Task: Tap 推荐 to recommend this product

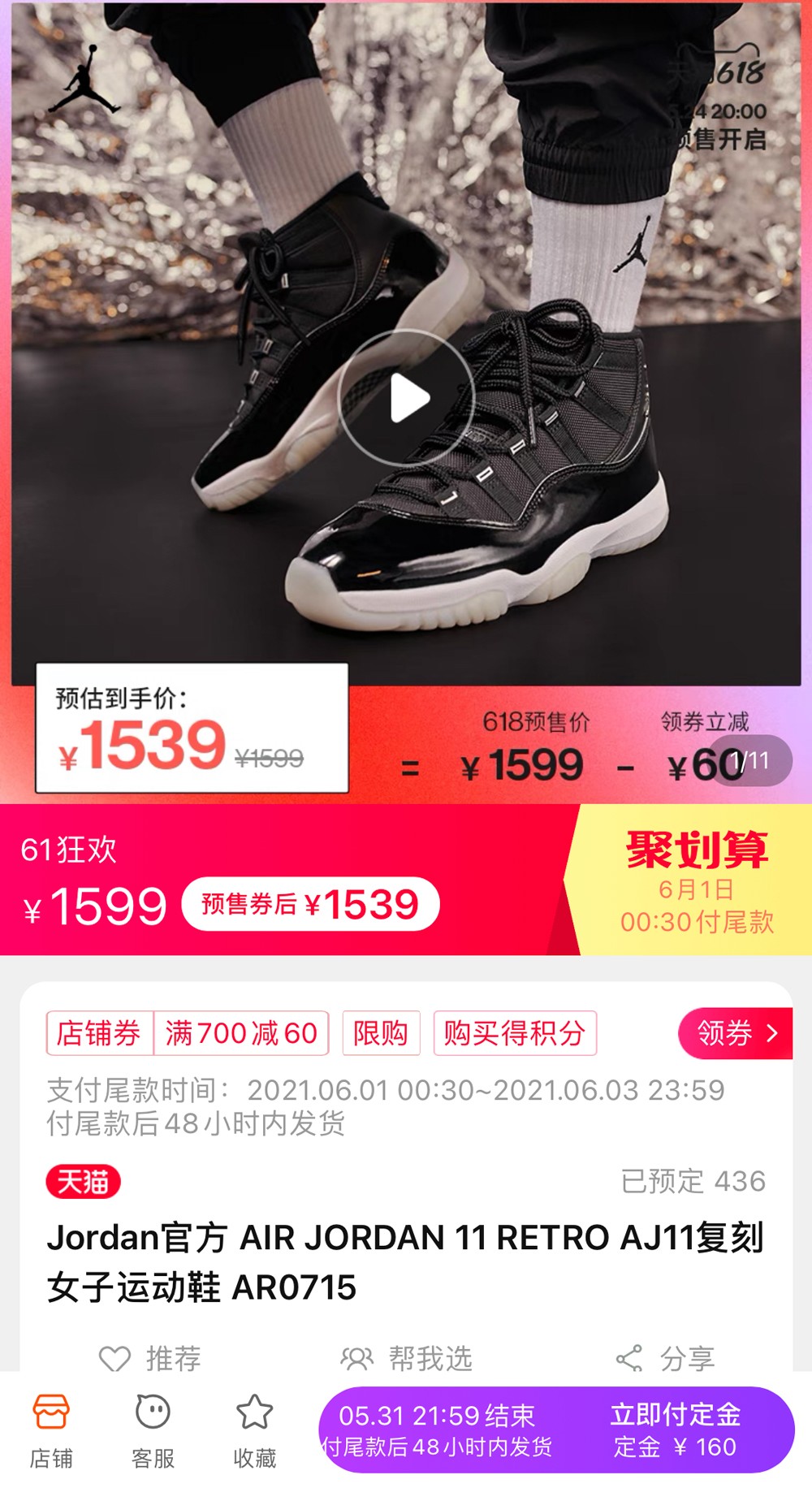Action: tap(150, 1358)
